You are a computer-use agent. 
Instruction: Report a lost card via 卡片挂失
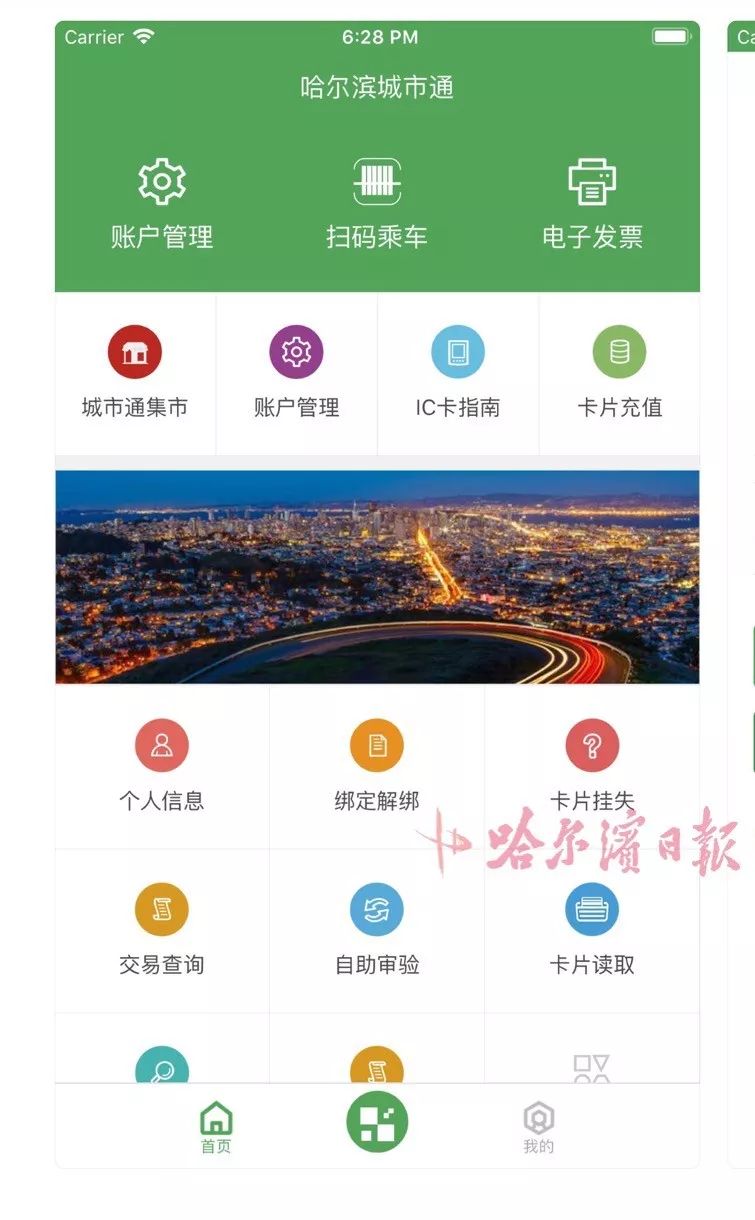(592, 765)
